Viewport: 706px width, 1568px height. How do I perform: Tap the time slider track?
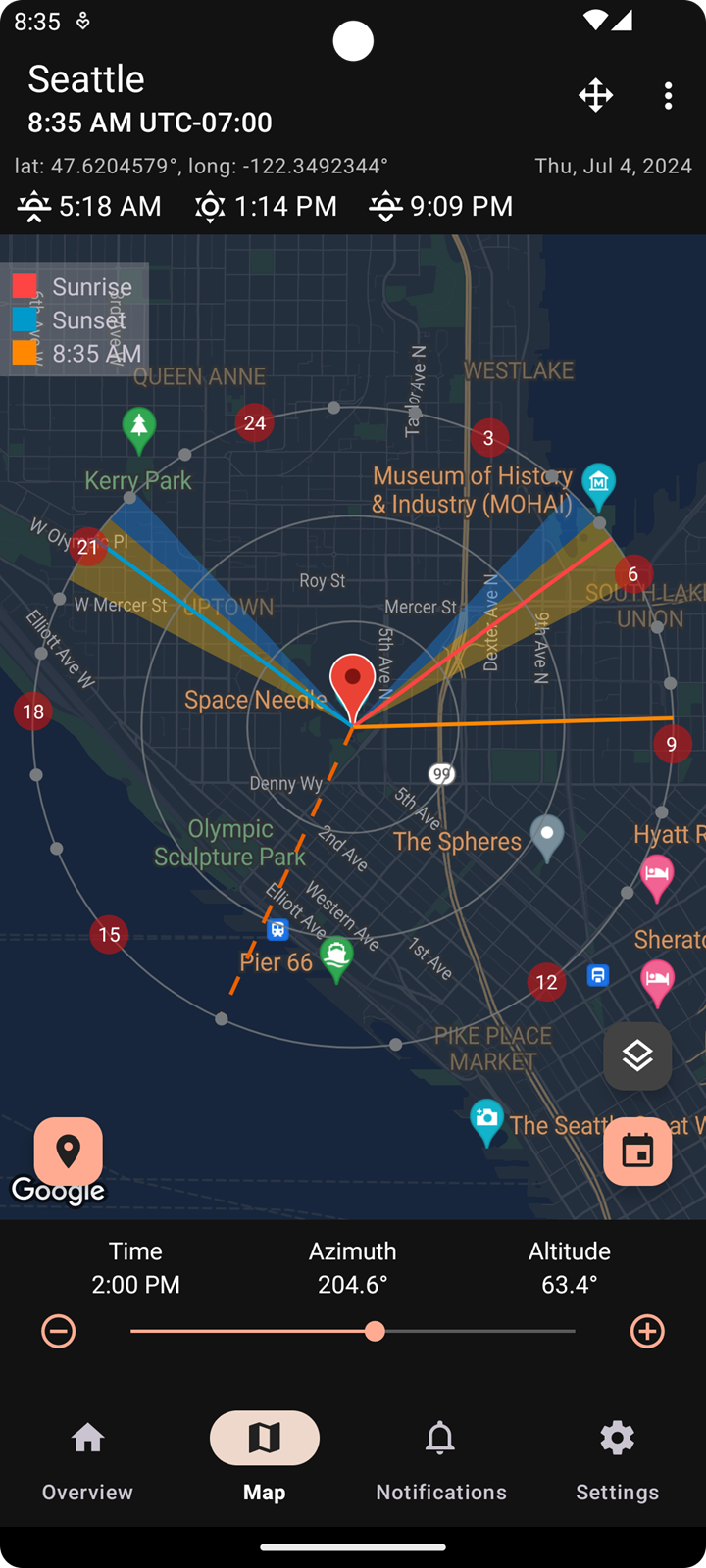tap(353, 1331)
